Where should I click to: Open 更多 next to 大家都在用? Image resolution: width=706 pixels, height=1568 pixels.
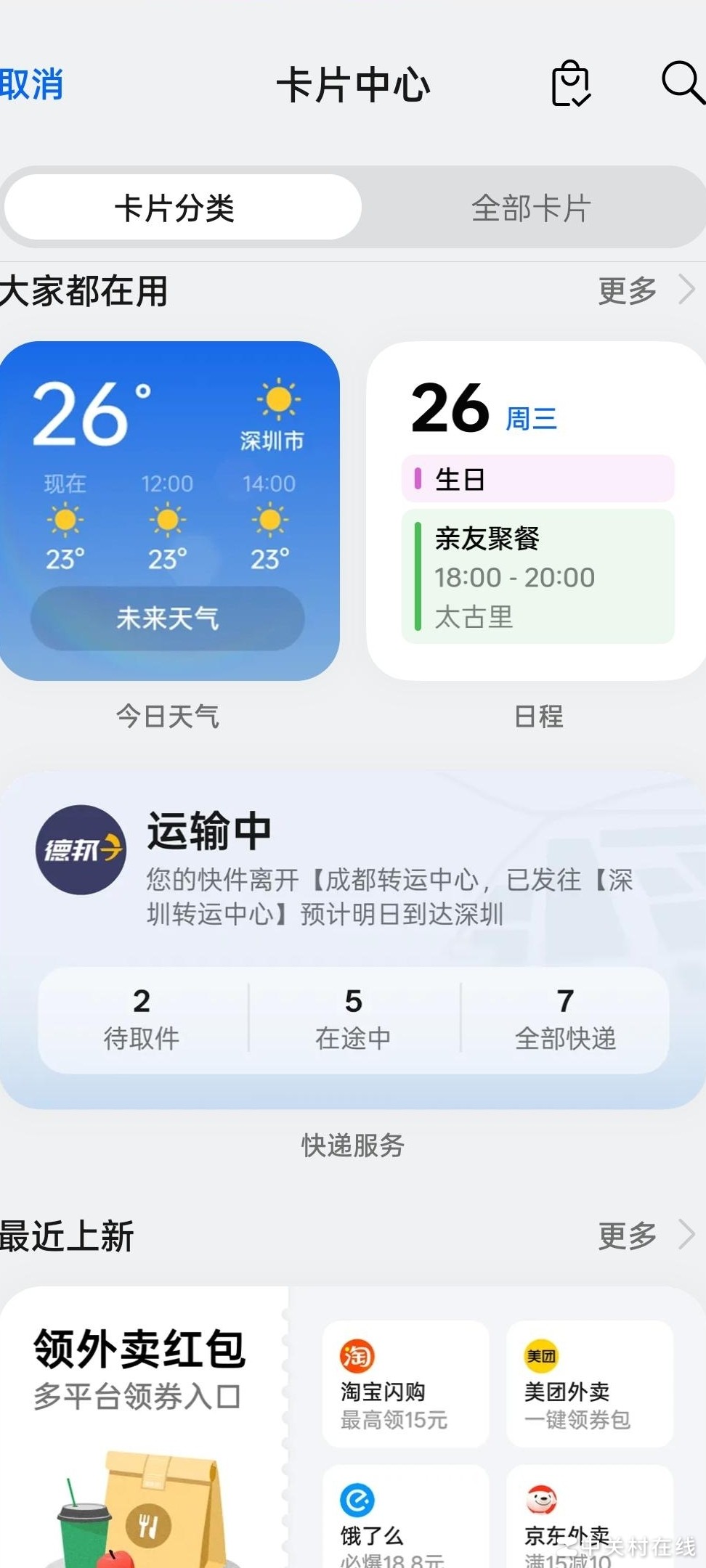coord(645,290)
